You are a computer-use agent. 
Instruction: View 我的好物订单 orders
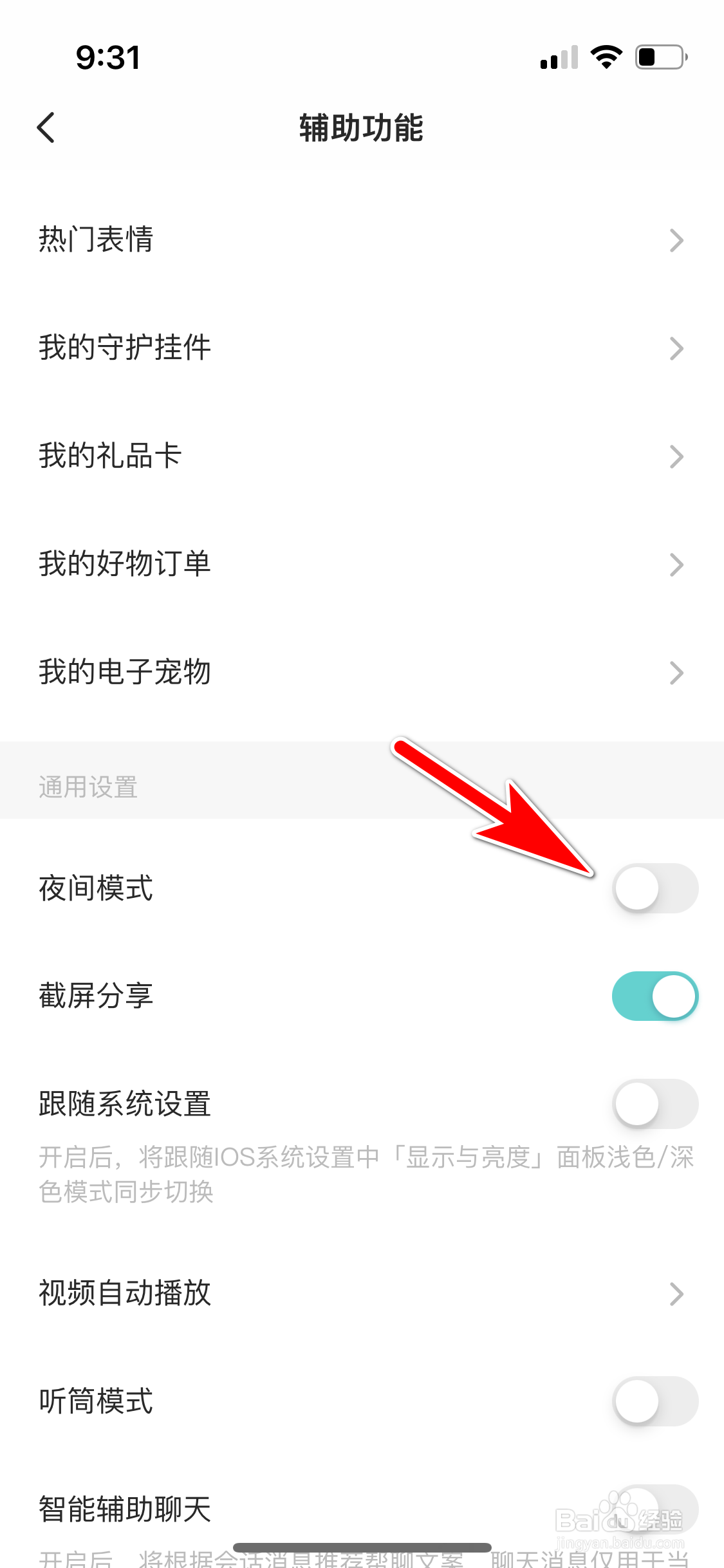coord(676,564)
